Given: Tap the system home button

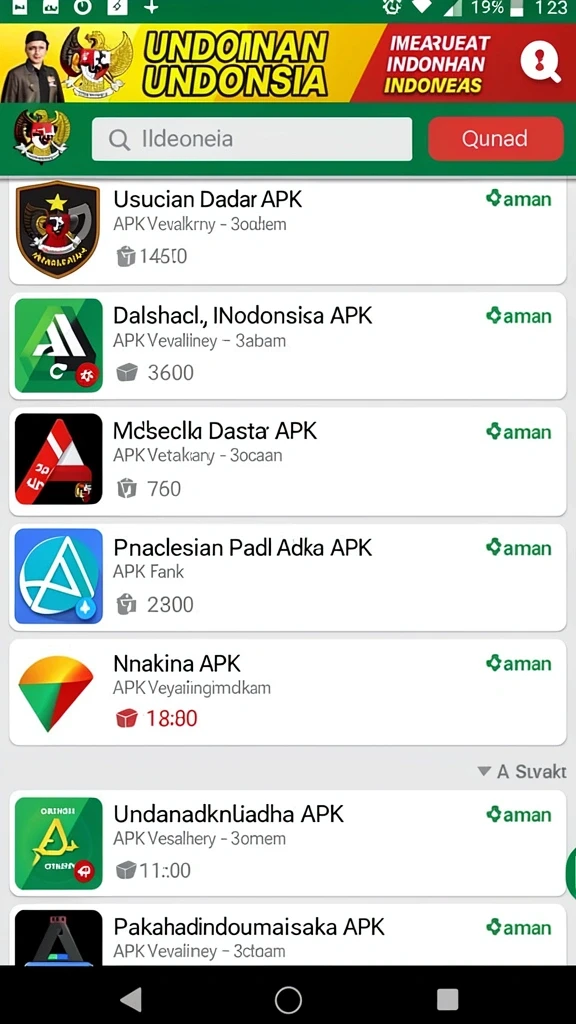Looking at the screenshot, I should tap(288, 999).
